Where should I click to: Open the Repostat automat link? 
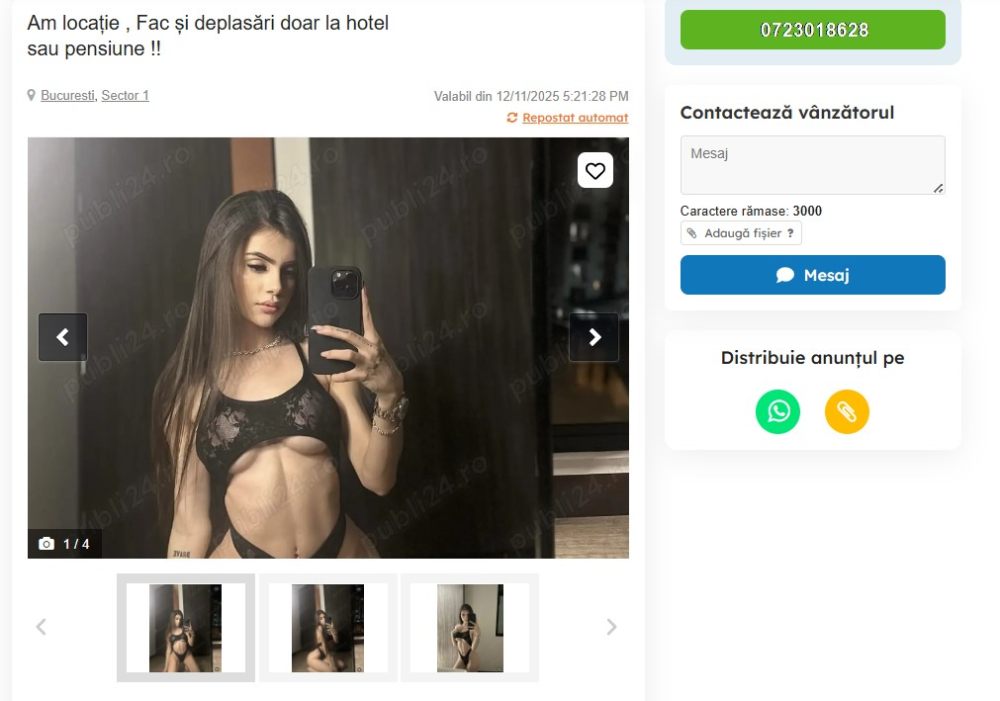point(574,118)
